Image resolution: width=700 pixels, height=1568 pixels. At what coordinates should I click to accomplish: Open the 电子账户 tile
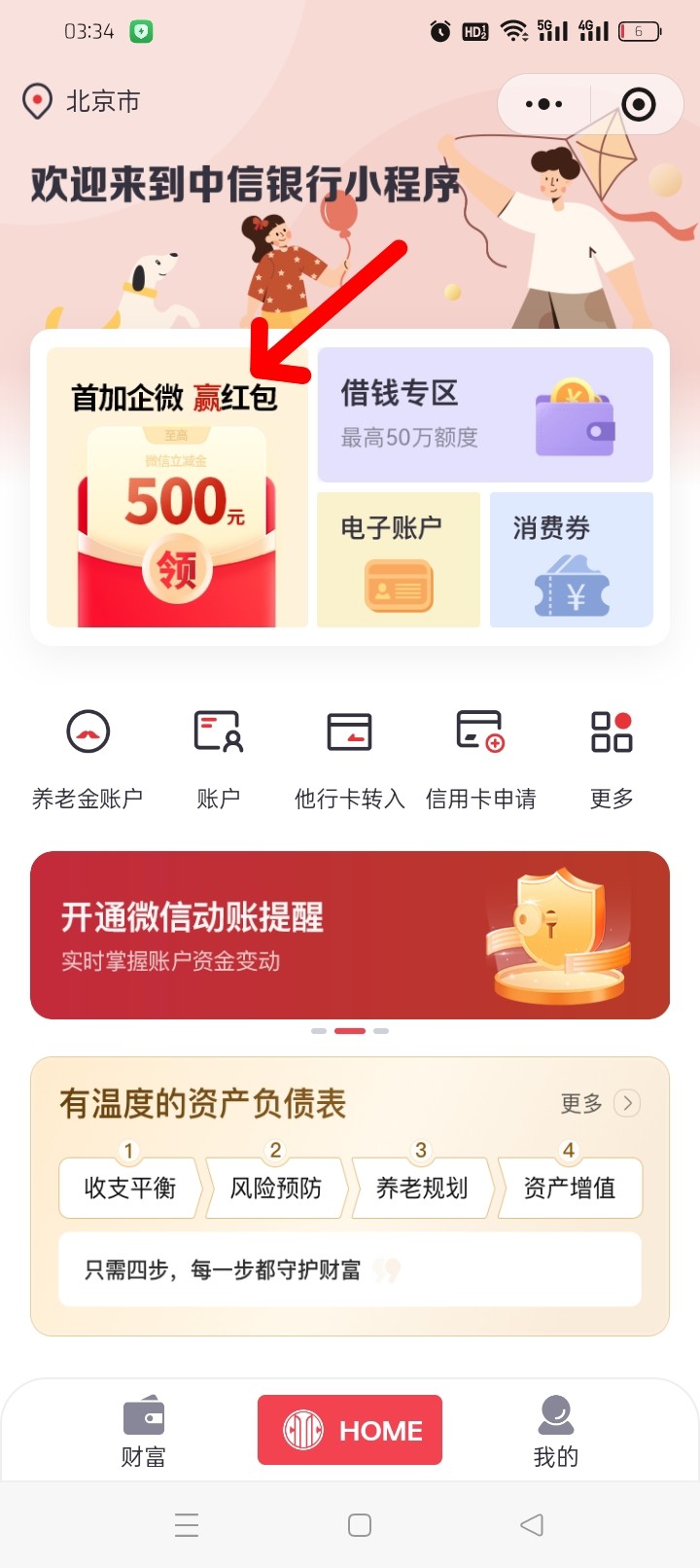[x=399, y=560]
